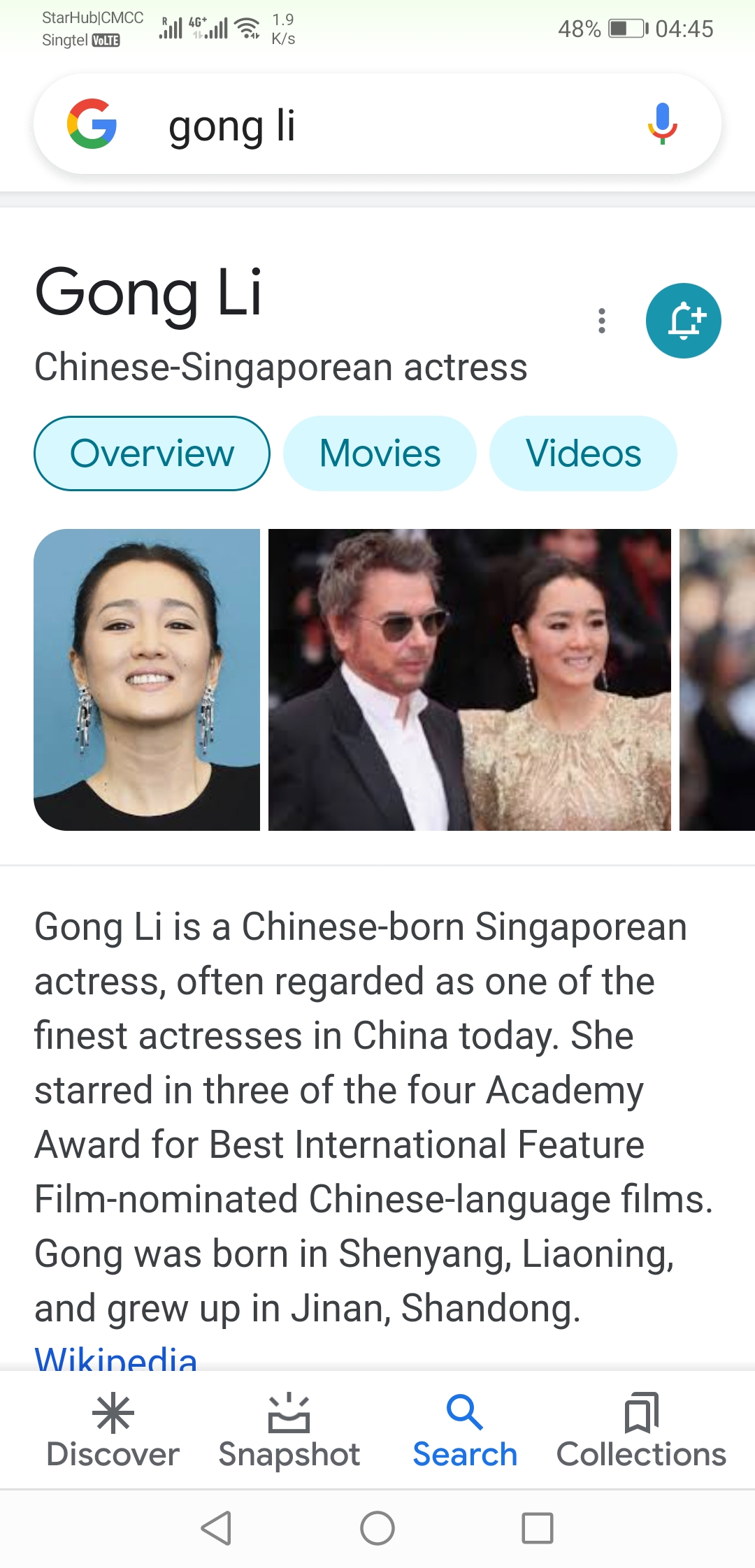Select the Search tab
Viewport: 755px width, 1568px height.
pos(465,1430)
